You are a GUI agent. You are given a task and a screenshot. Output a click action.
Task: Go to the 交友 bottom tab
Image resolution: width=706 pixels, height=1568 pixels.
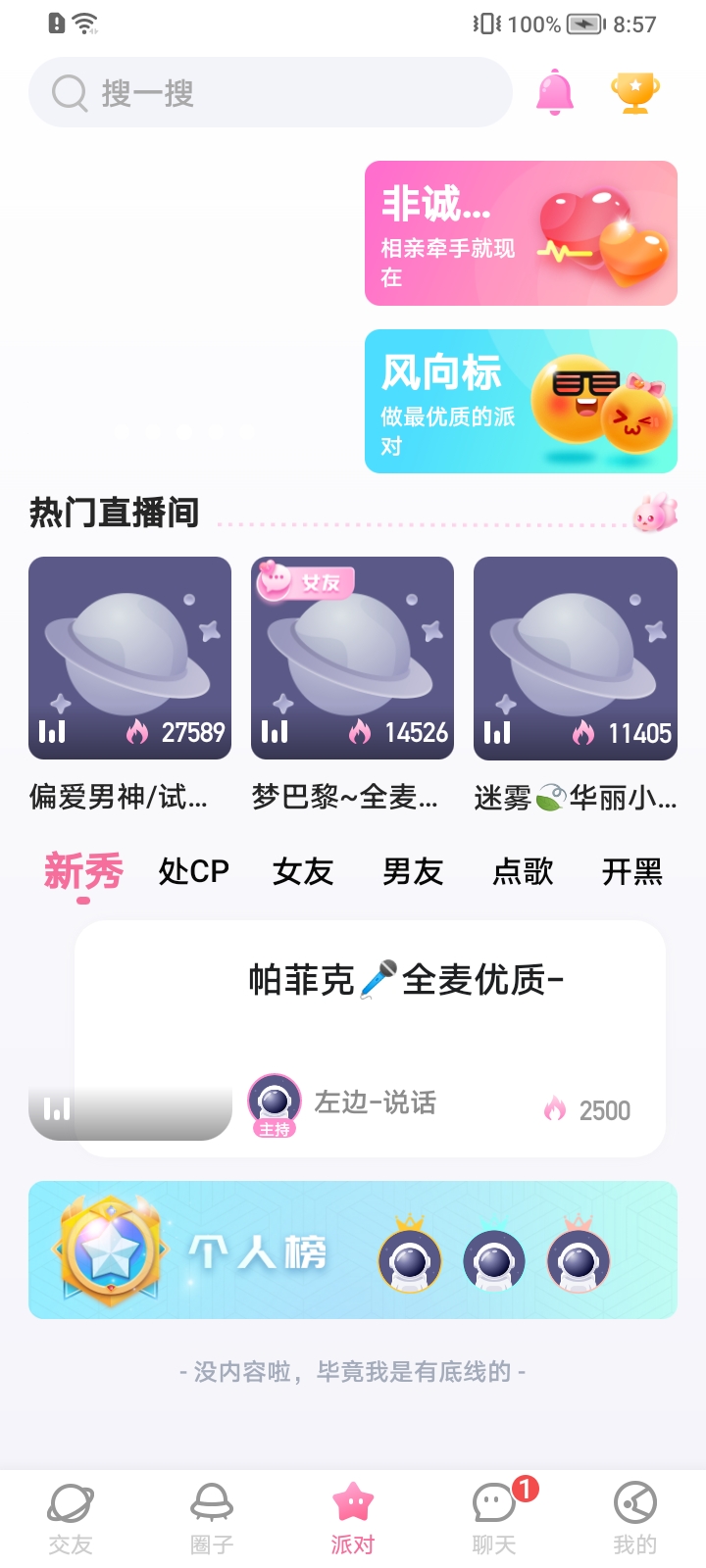click(x=71, y=1517)
